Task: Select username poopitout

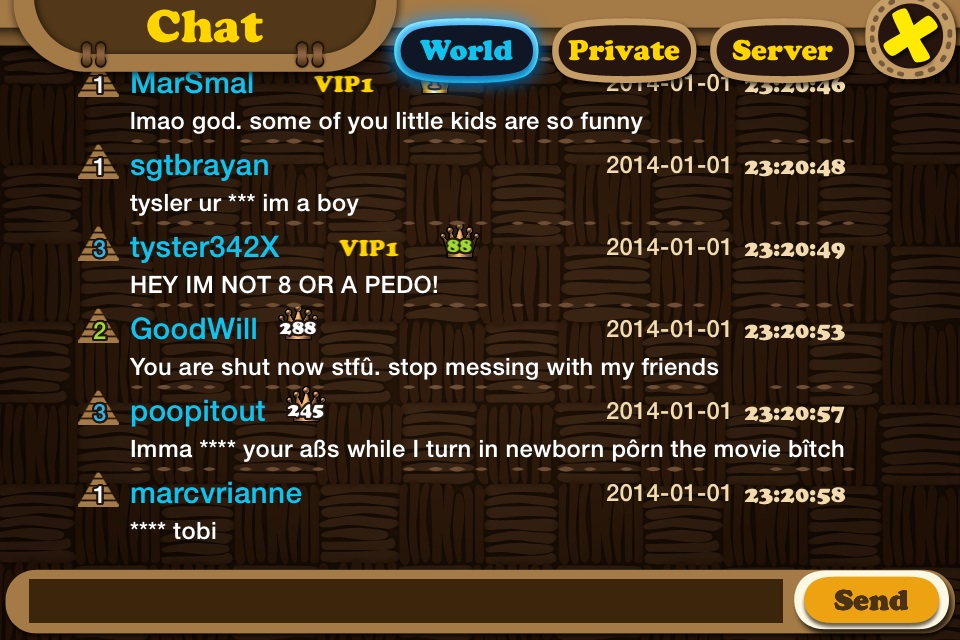Action: point(198,411)
